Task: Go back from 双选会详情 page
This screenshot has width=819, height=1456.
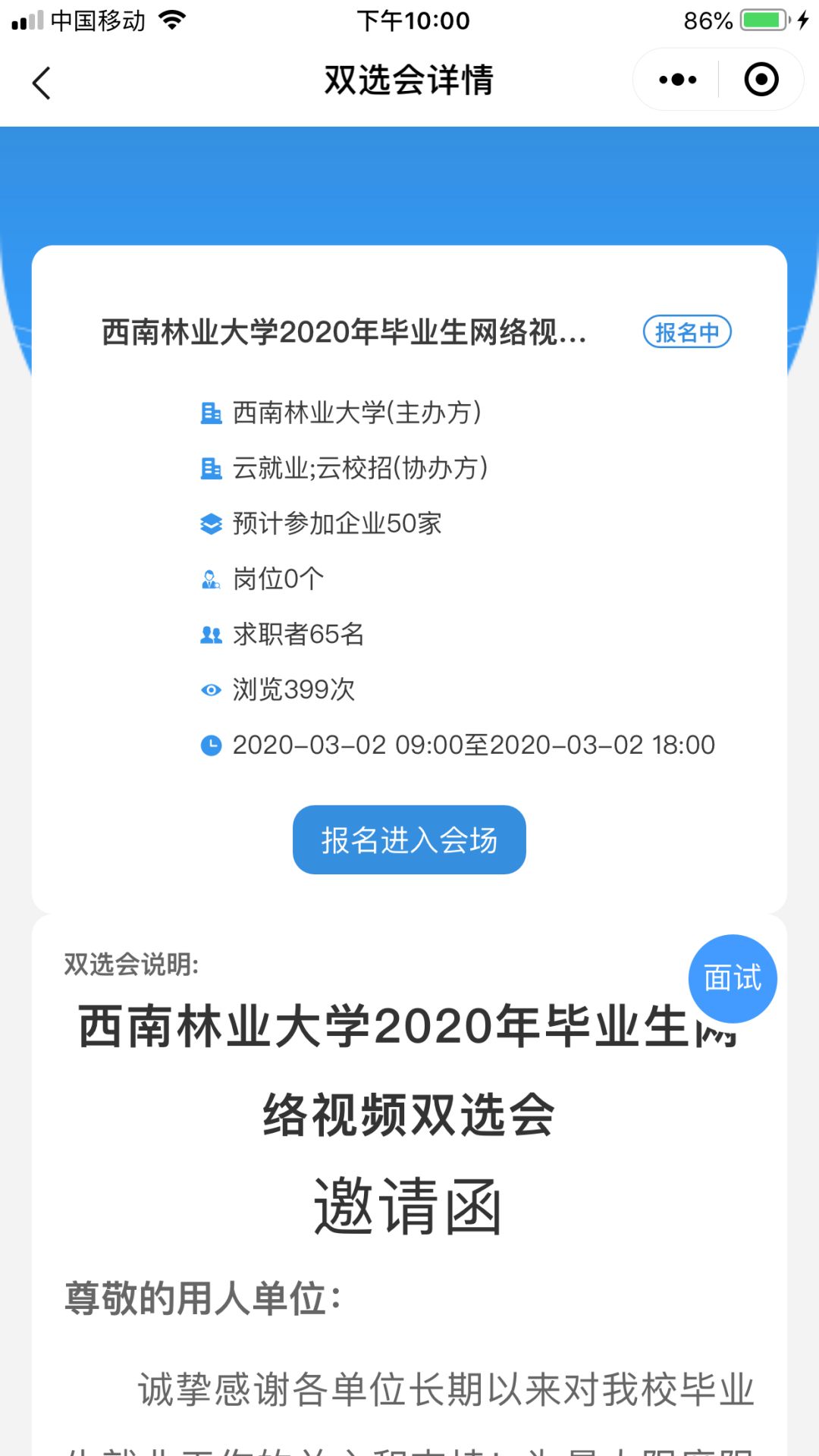Action: tap(42, 82)
